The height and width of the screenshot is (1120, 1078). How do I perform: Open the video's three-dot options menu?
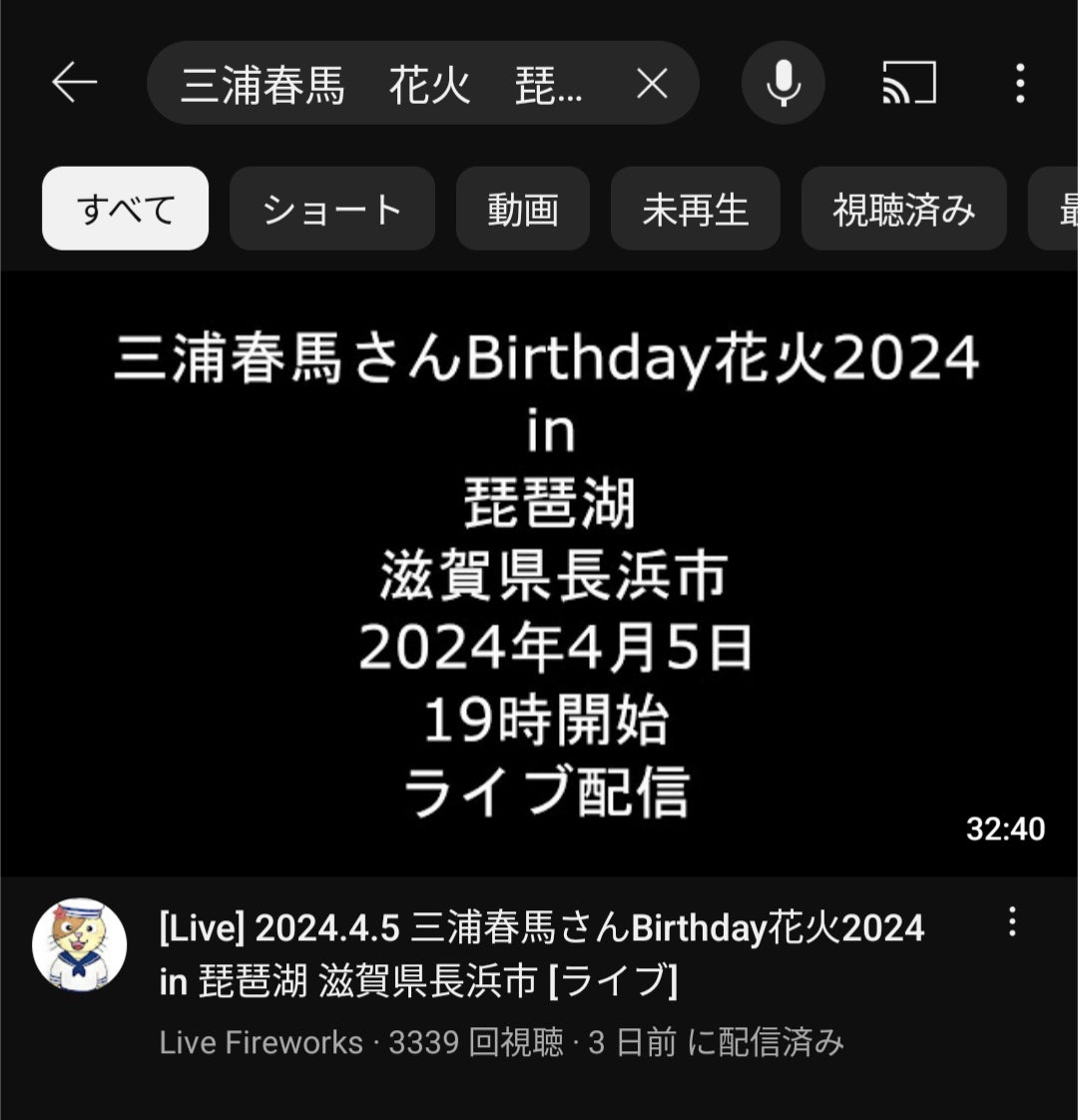click(x=1012, y=922)
